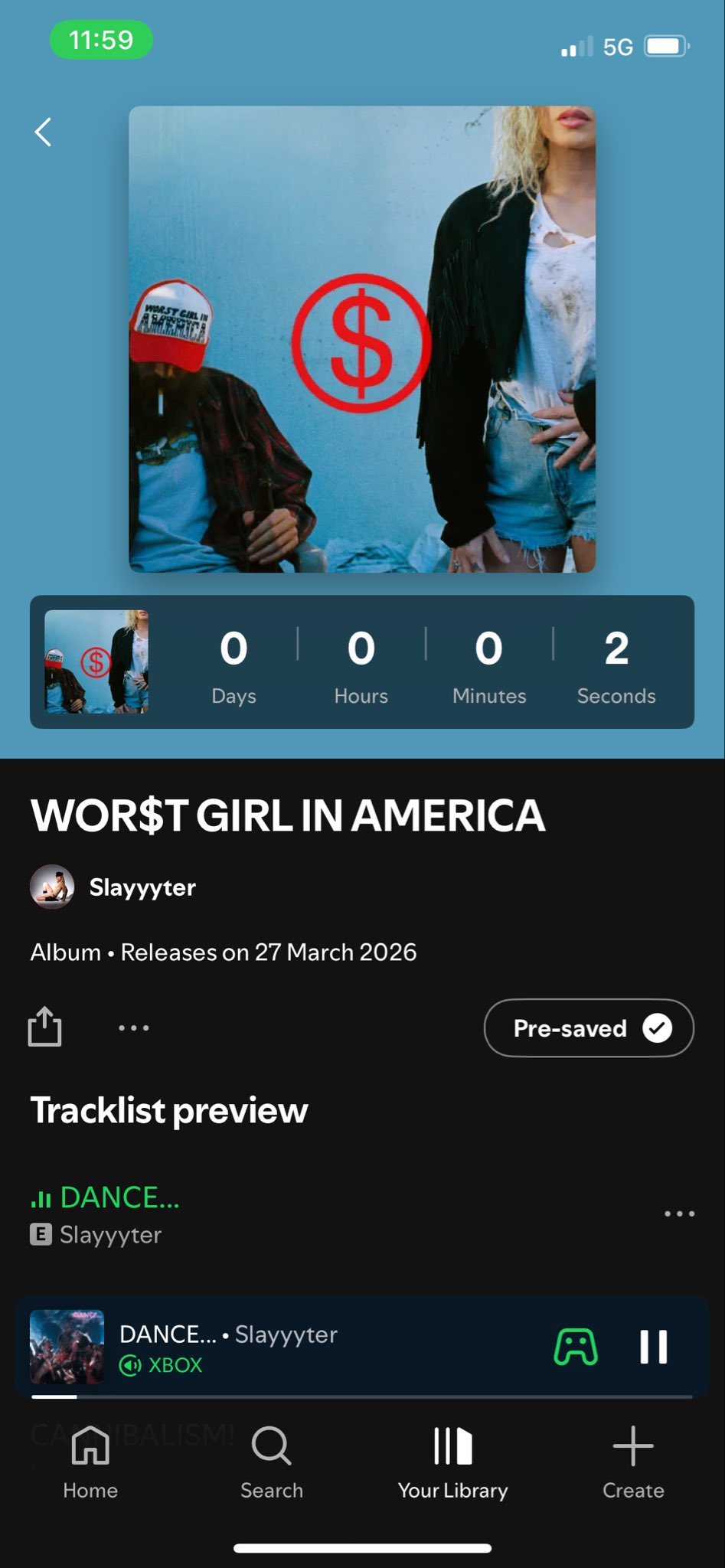Share the WOR$T GIRL IN AMERICA album
This screenshot has height=1568, width=725.
(x=44, y=1027)
